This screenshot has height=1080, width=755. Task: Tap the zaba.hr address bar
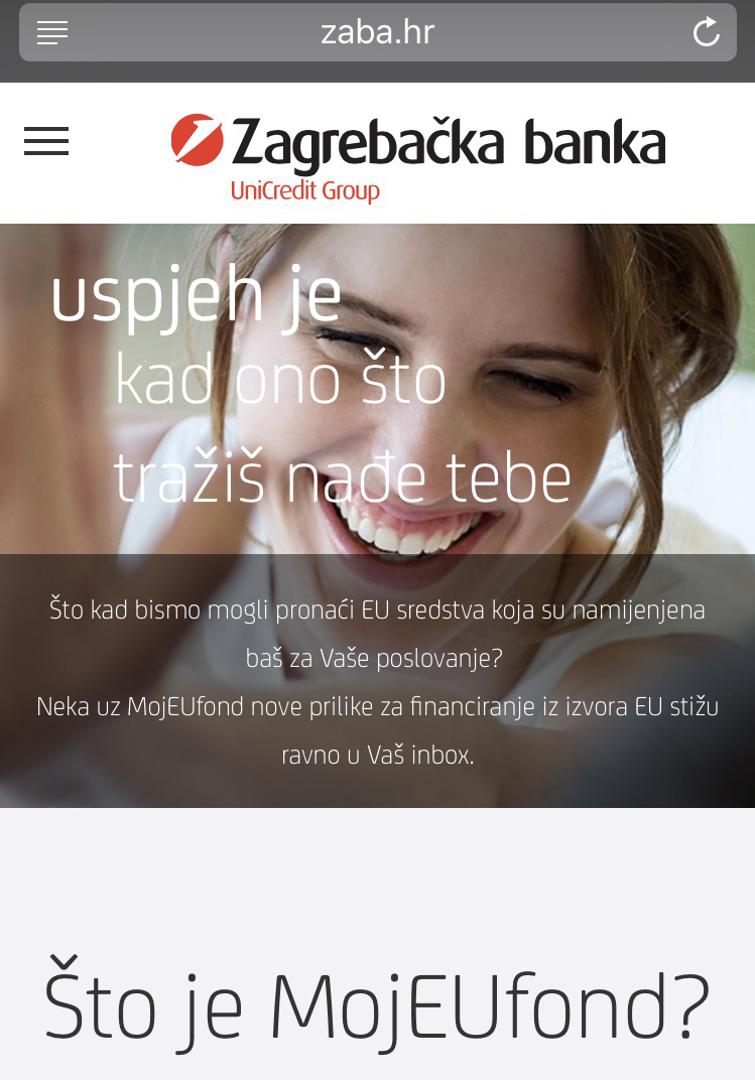pyautogui.click(x=377, y=33)
